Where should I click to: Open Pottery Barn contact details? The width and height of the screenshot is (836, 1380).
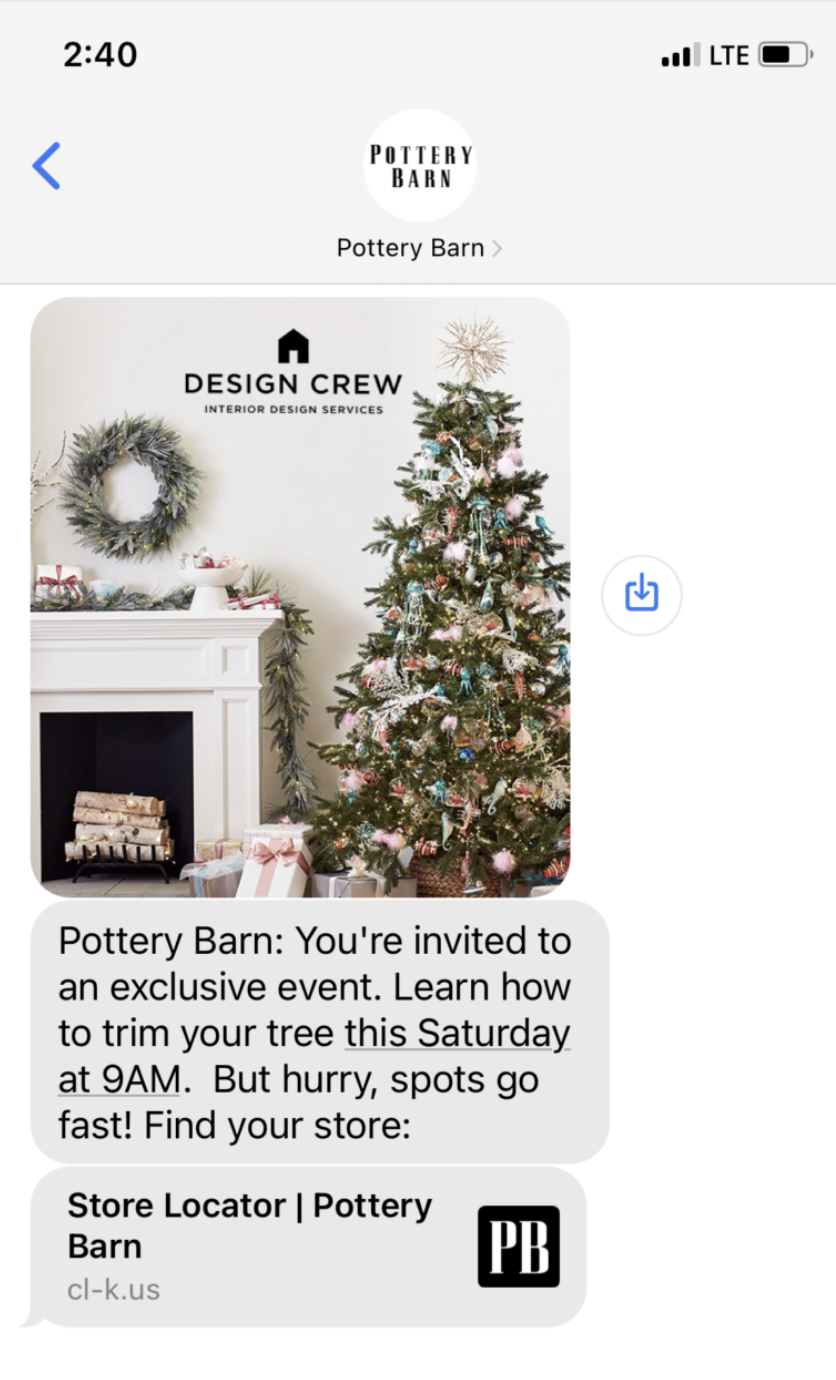[x=419, y=248]
